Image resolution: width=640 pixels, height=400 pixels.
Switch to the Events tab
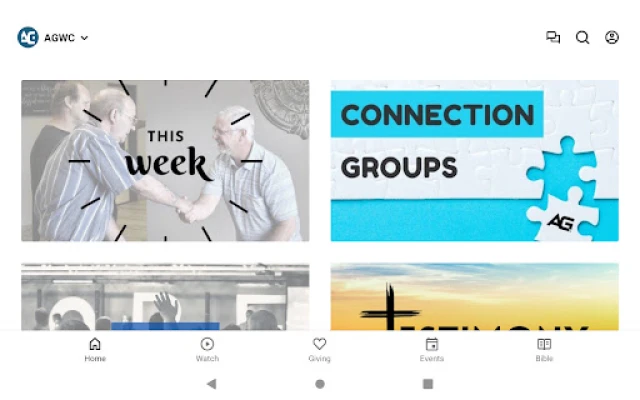(432, 349)
